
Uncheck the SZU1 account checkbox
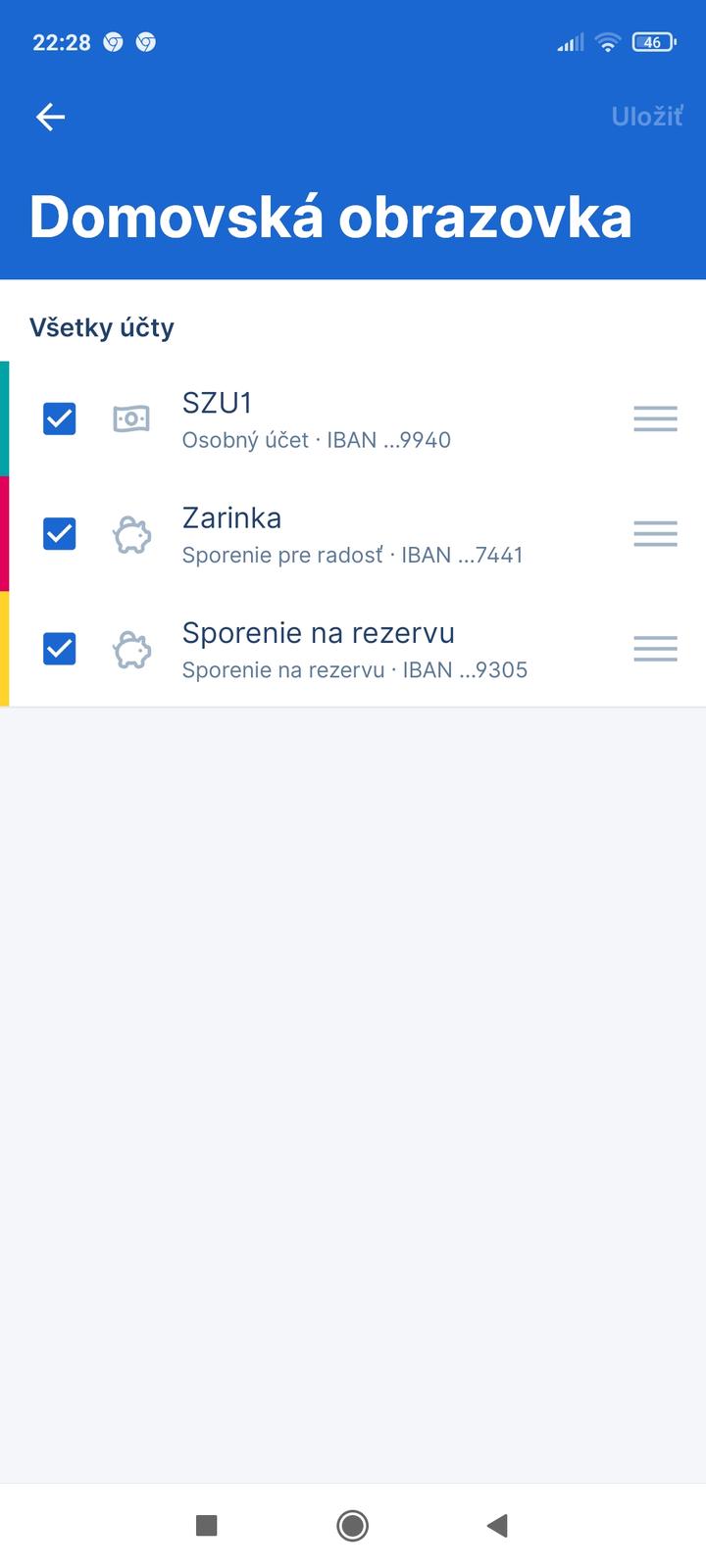[x=60, y=418]
